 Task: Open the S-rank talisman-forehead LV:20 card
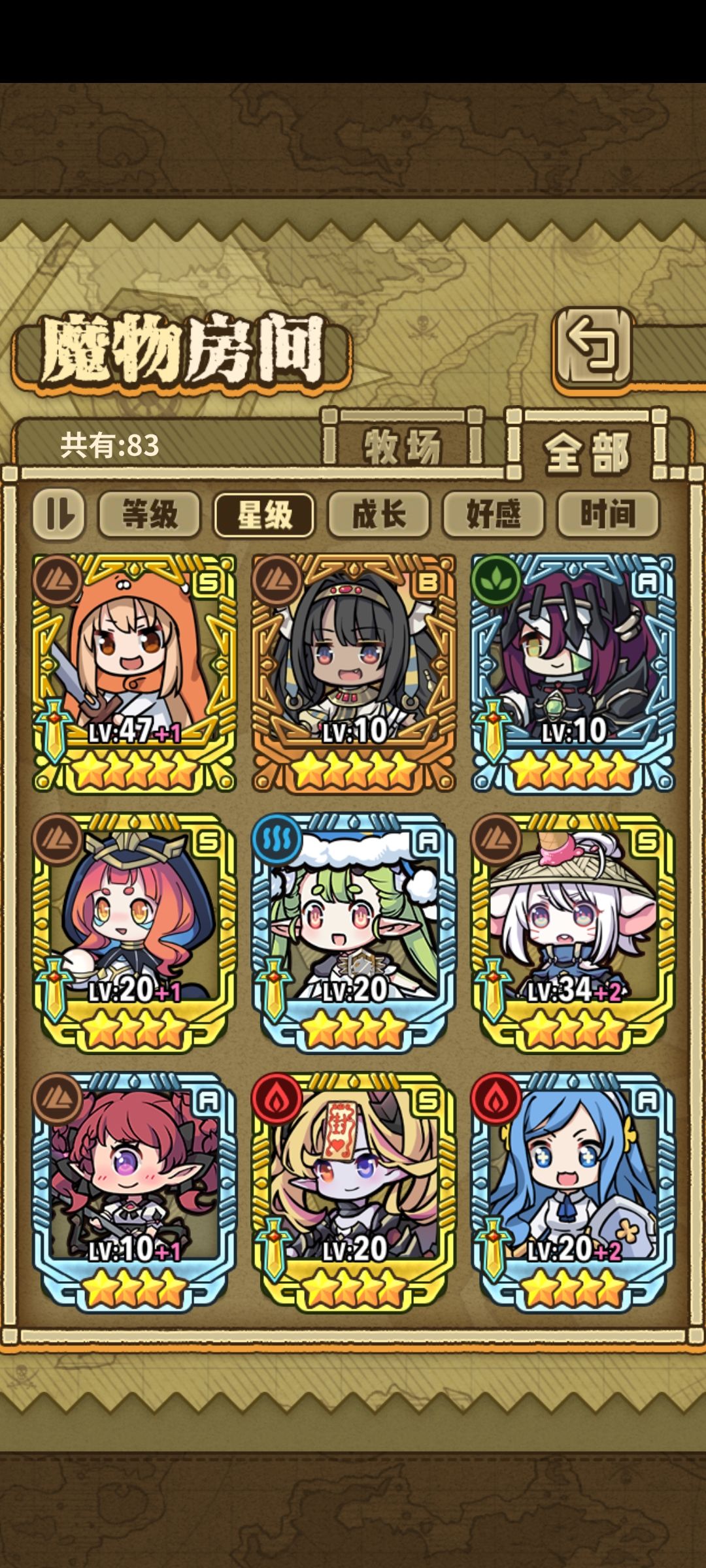(354, 1192)
